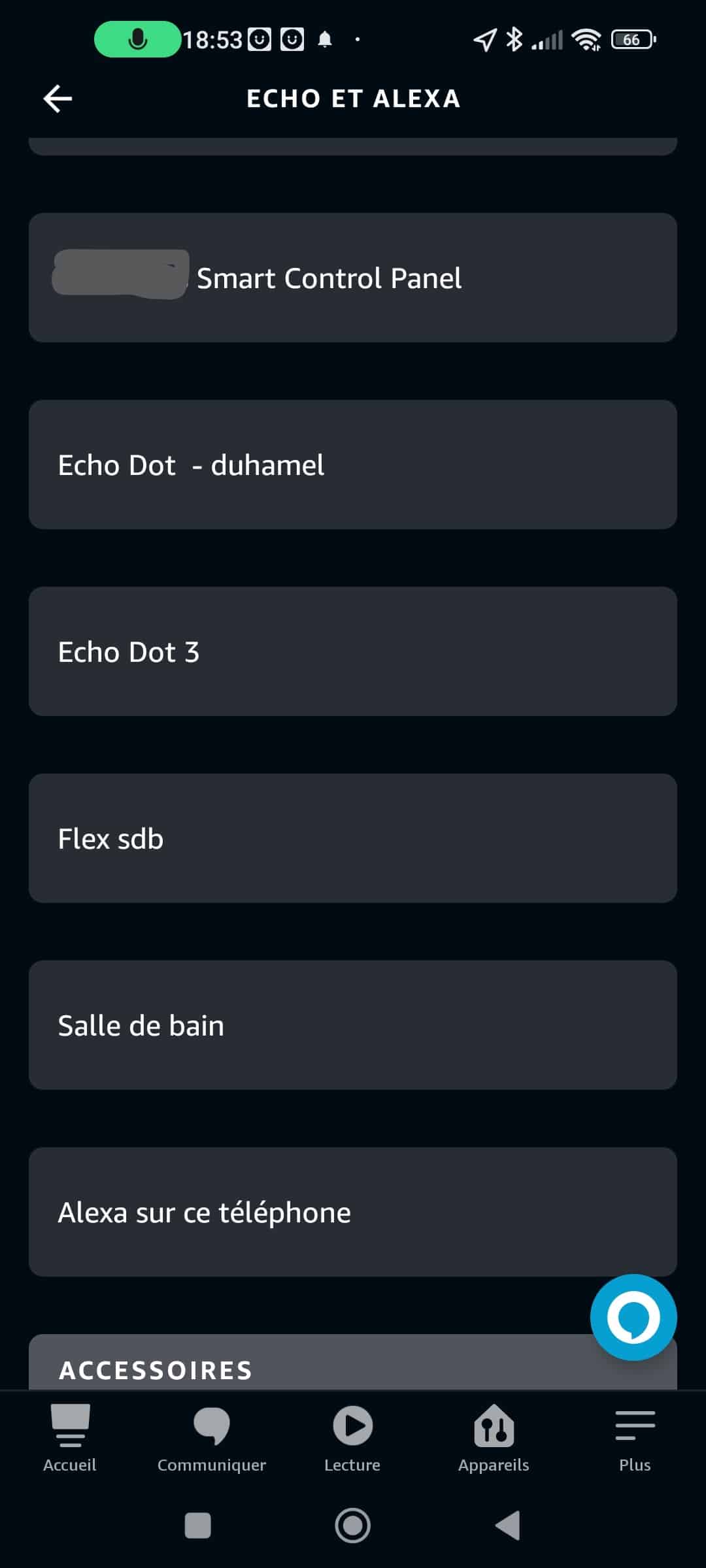The width and height of the screenshot is (706, 1568).
Task: Open Echo Dot - duhamel settings
Action: pyautogui.click(x=353, y=465)
